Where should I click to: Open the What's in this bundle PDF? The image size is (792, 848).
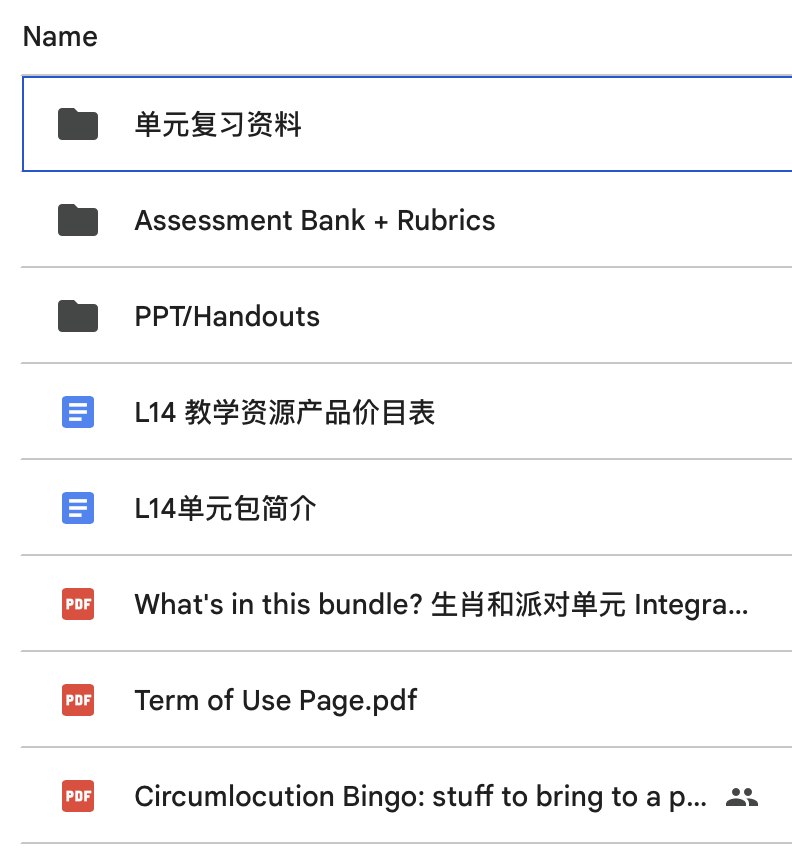click(x=440, y=605)
